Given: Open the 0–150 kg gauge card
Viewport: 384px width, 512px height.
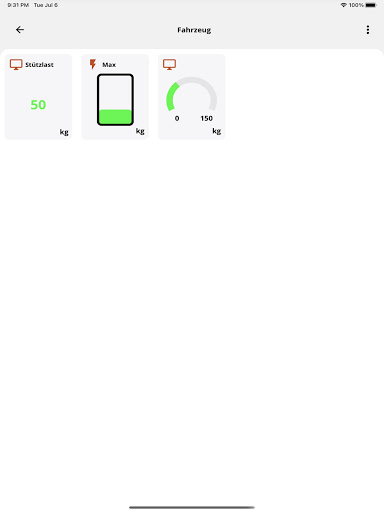Looking at the screenshot, I should [192, 97].
